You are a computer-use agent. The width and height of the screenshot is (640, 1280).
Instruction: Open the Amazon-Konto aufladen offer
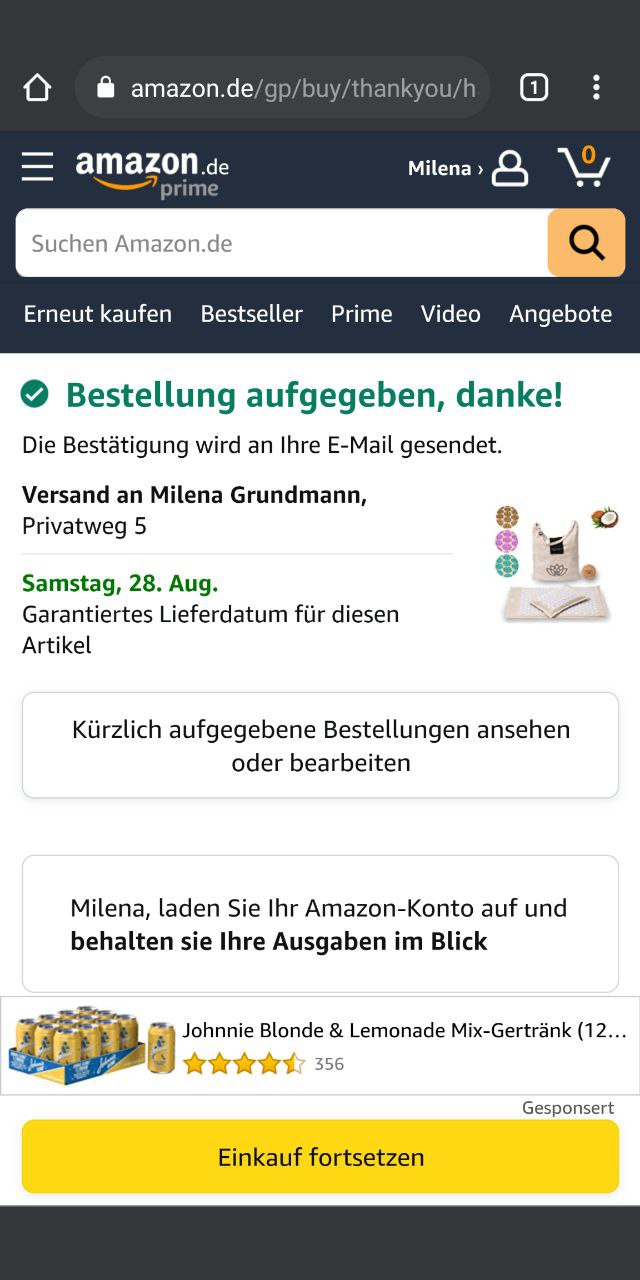[320, 924]
